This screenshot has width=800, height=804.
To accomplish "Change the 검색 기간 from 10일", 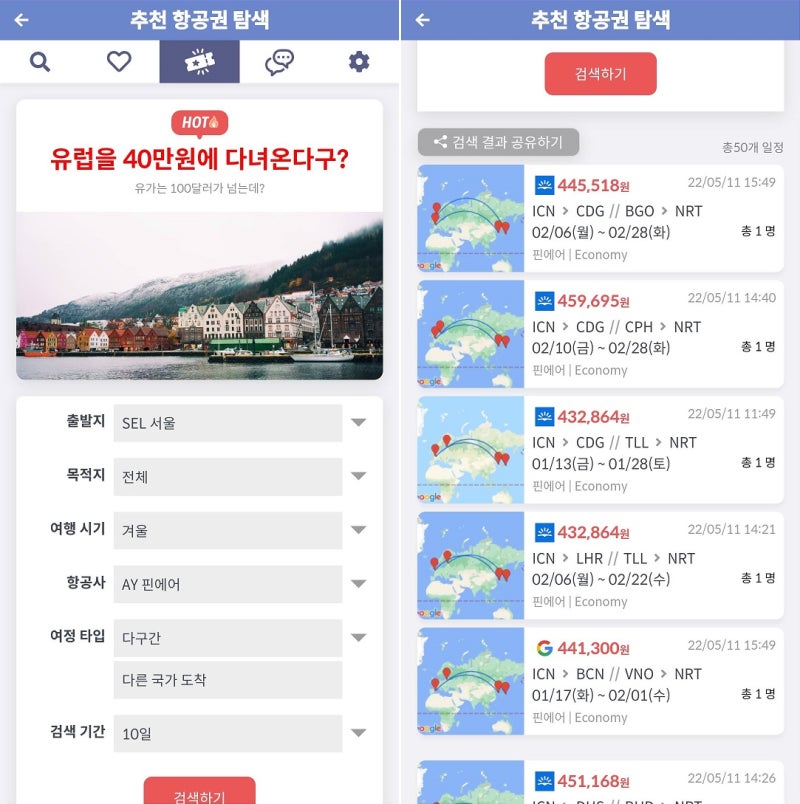I will pos(241,734).
